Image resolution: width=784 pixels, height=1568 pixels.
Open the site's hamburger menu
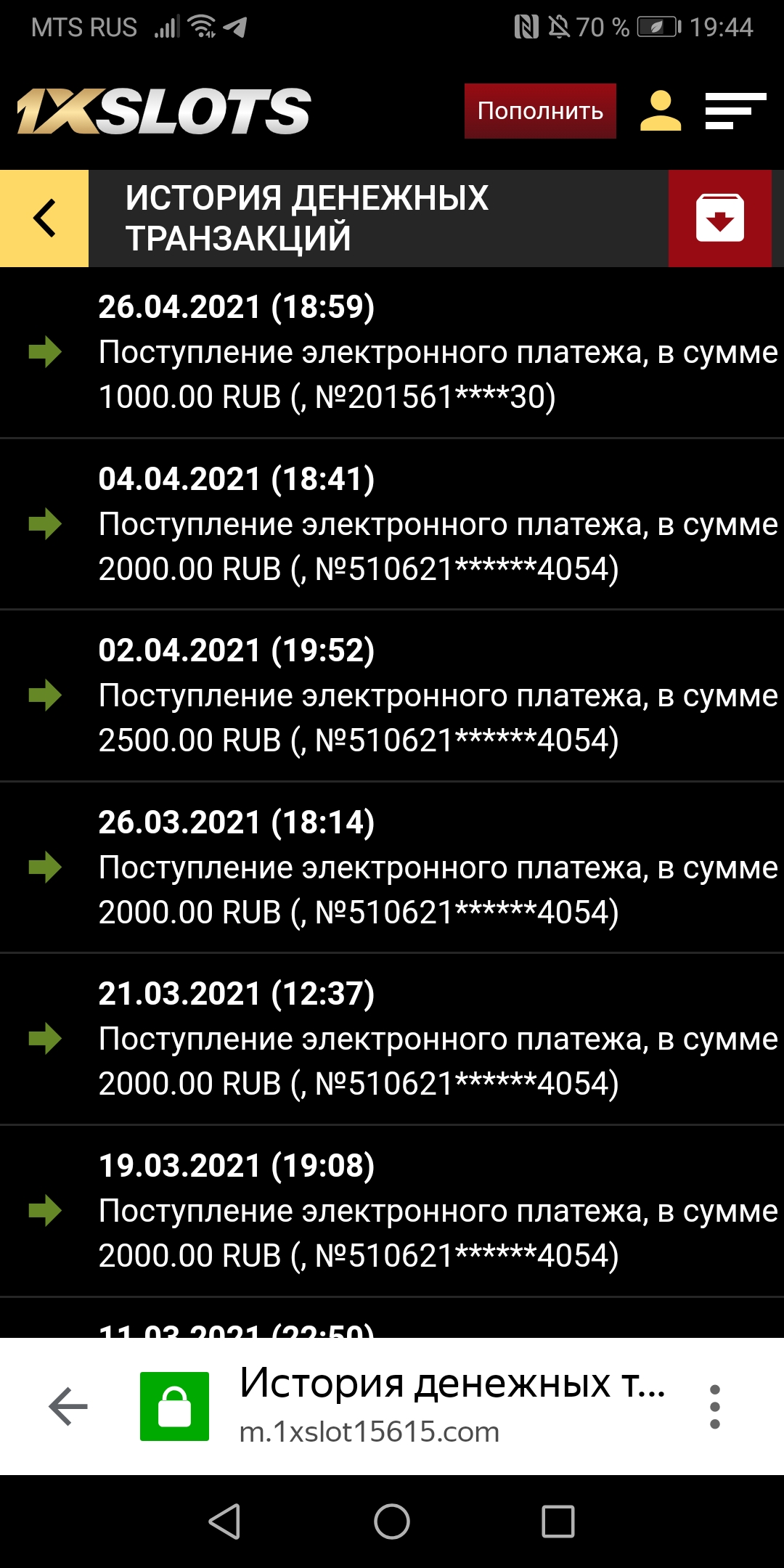tap(735, 111)
